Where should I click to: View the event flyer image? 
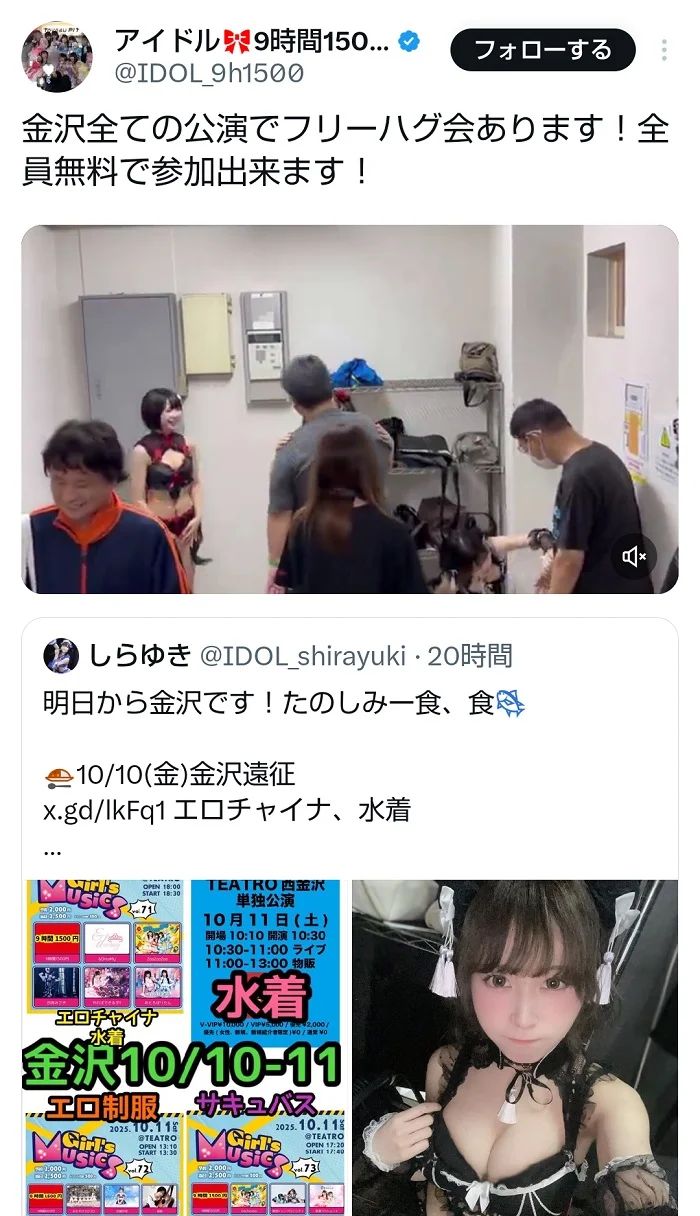[x=183, y=1047]
